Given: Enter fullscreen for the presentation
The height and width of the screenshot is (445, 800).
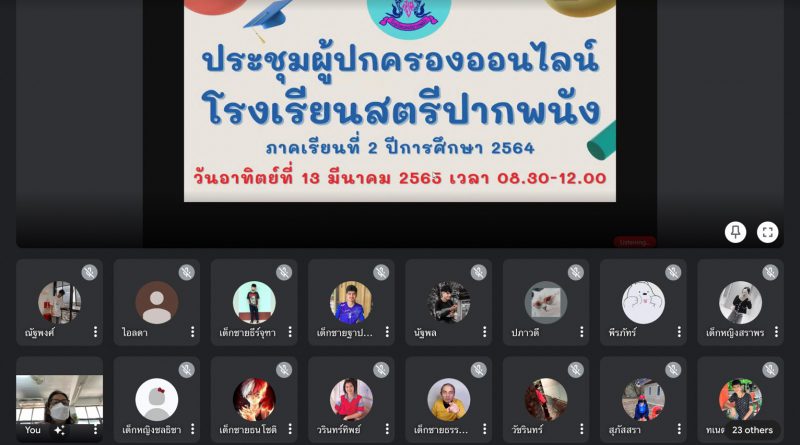Looking at the screenshot, I should 767,232.
